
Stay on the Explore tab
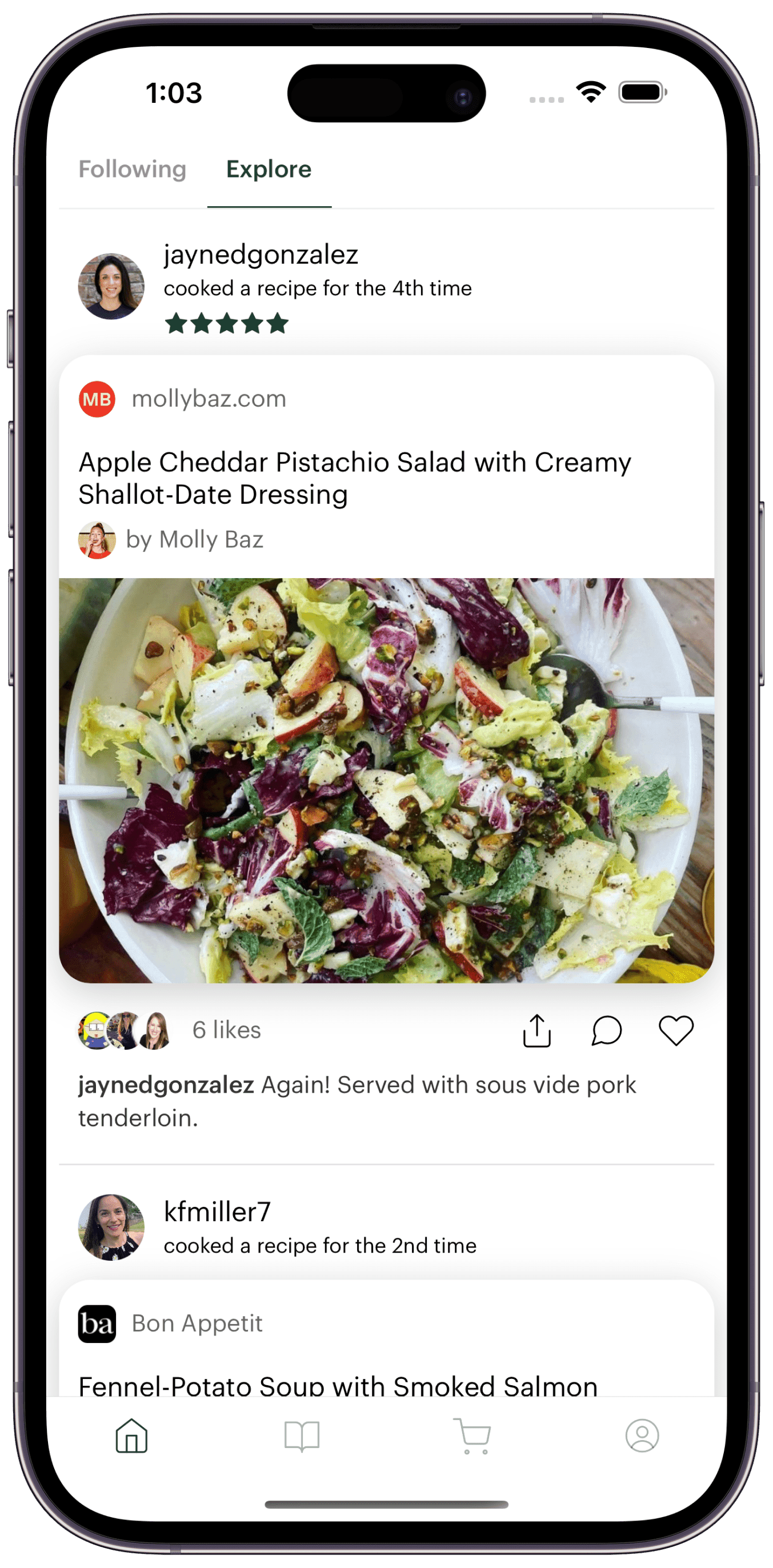pos(268,170)
